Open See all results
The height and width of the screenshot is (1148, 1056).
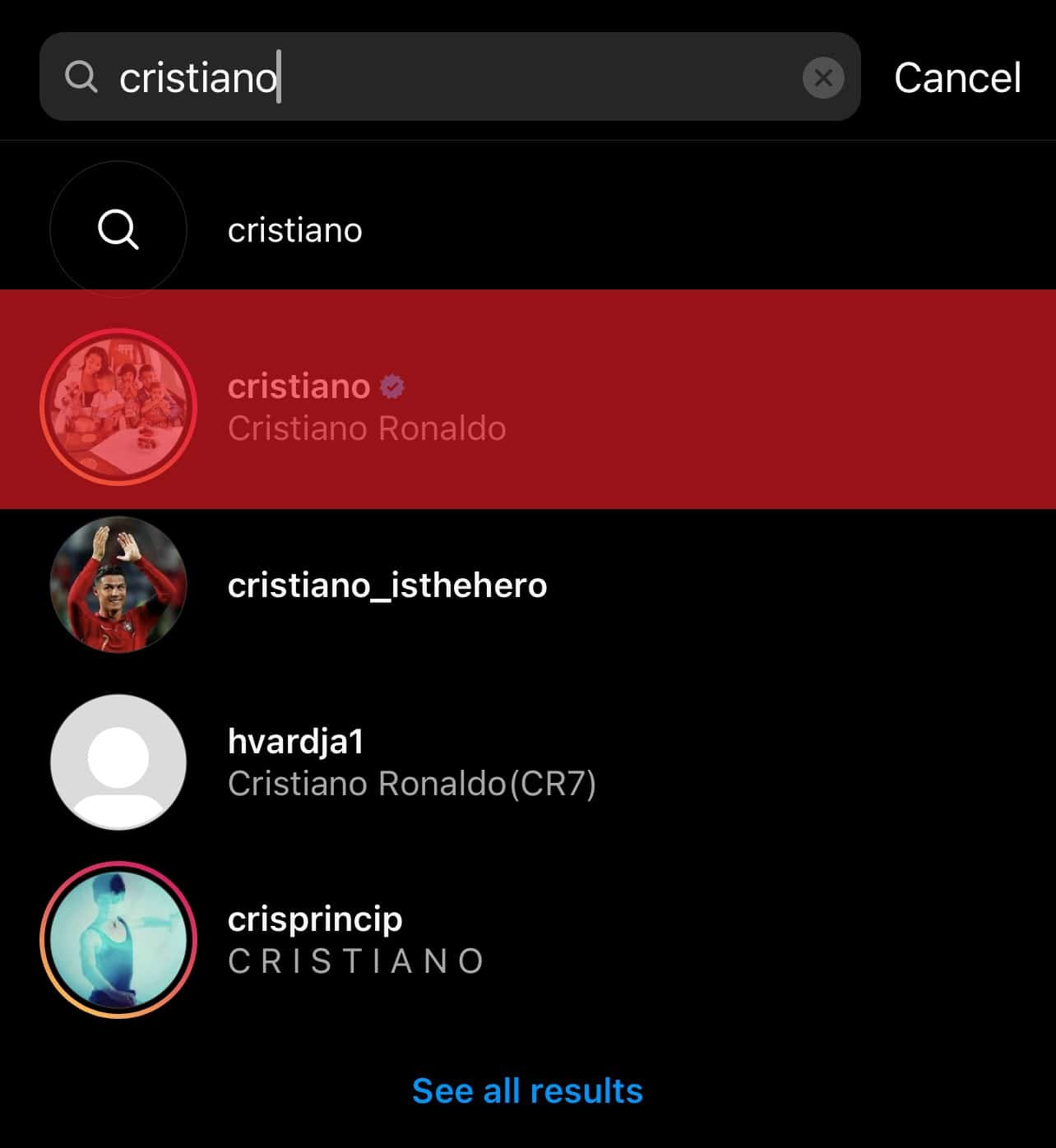click(527, 1090)
